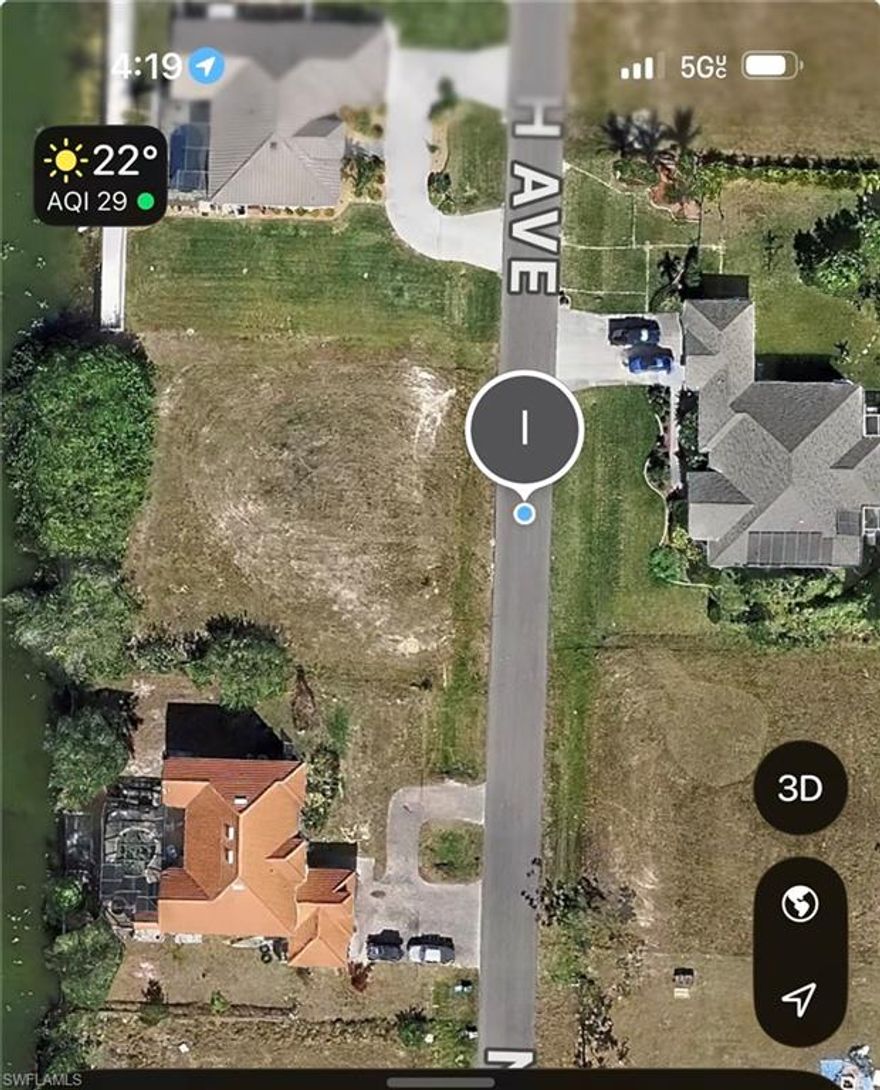
Task: Select the dropped pin marker labeled I
Action: 523,427
